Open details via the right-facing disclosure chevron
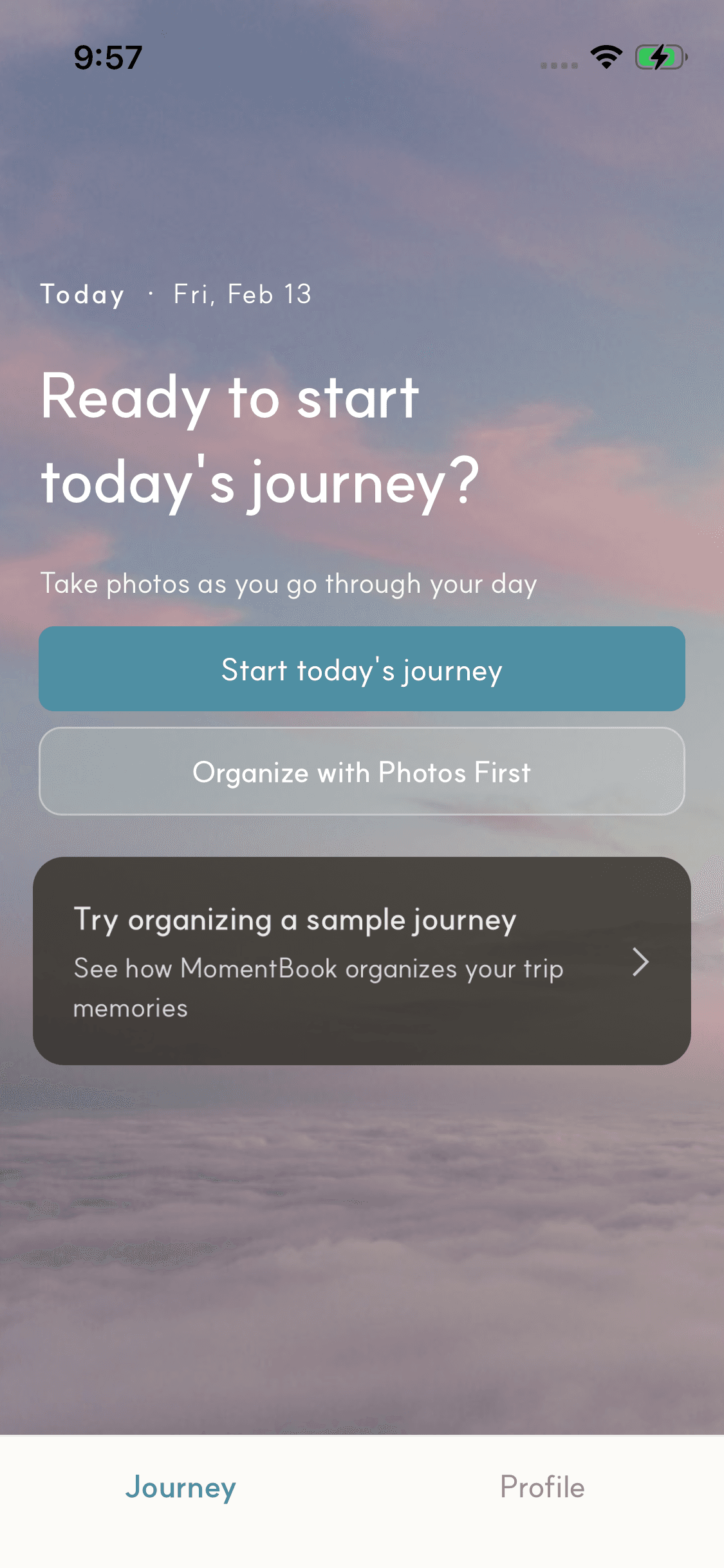The image size is (724, 1568). [641, 963]
